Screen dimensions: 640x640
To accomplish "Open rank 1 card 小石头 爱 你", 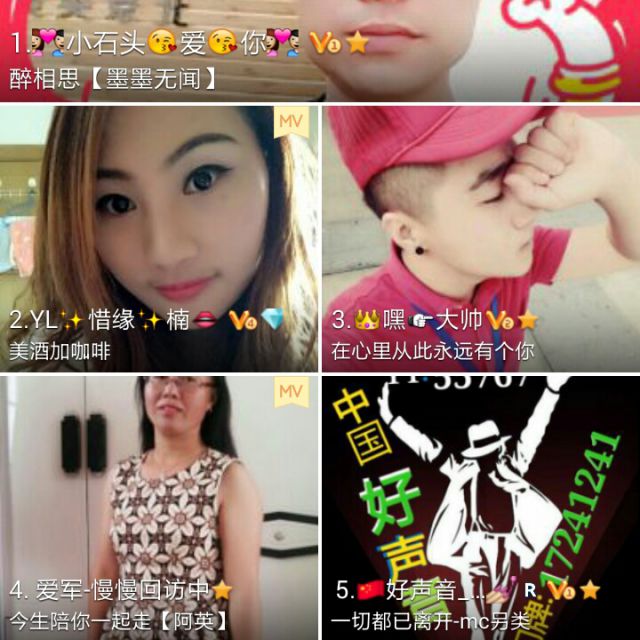I will [x=320, y=48].
